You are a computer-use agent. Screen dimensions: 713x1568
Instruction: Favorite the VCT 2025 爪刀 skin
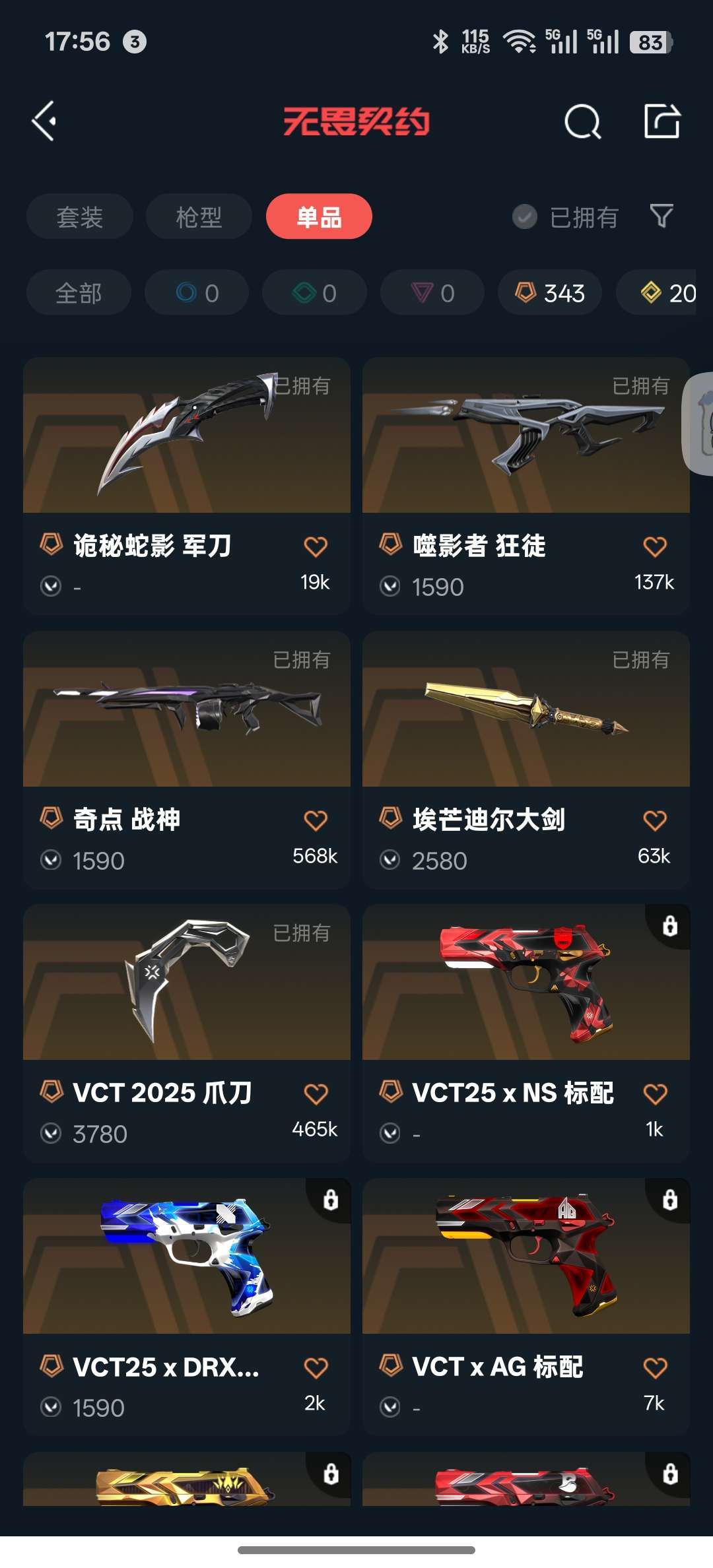[316, 1094]
